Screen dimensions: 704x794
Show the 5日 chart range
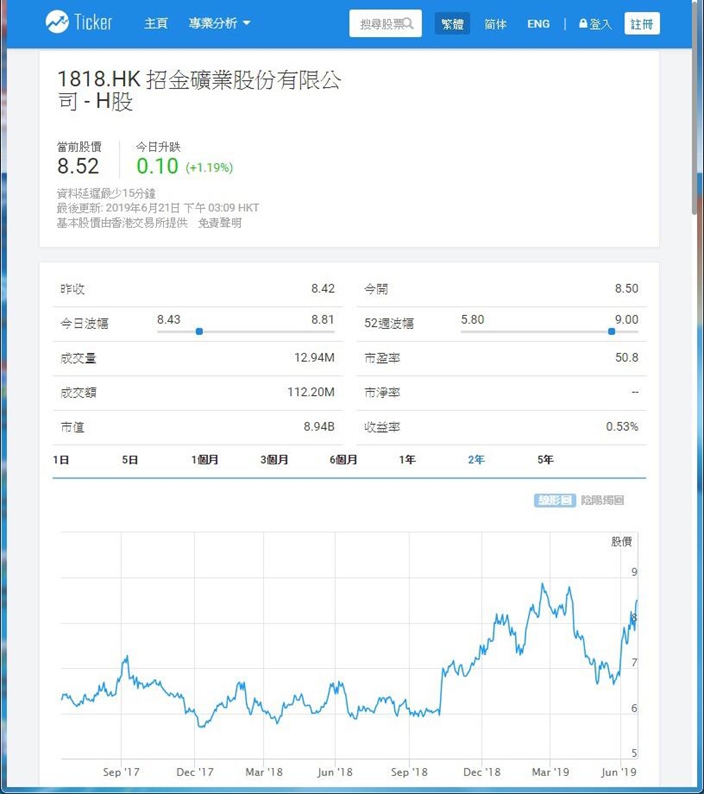(x=130, y=460)
